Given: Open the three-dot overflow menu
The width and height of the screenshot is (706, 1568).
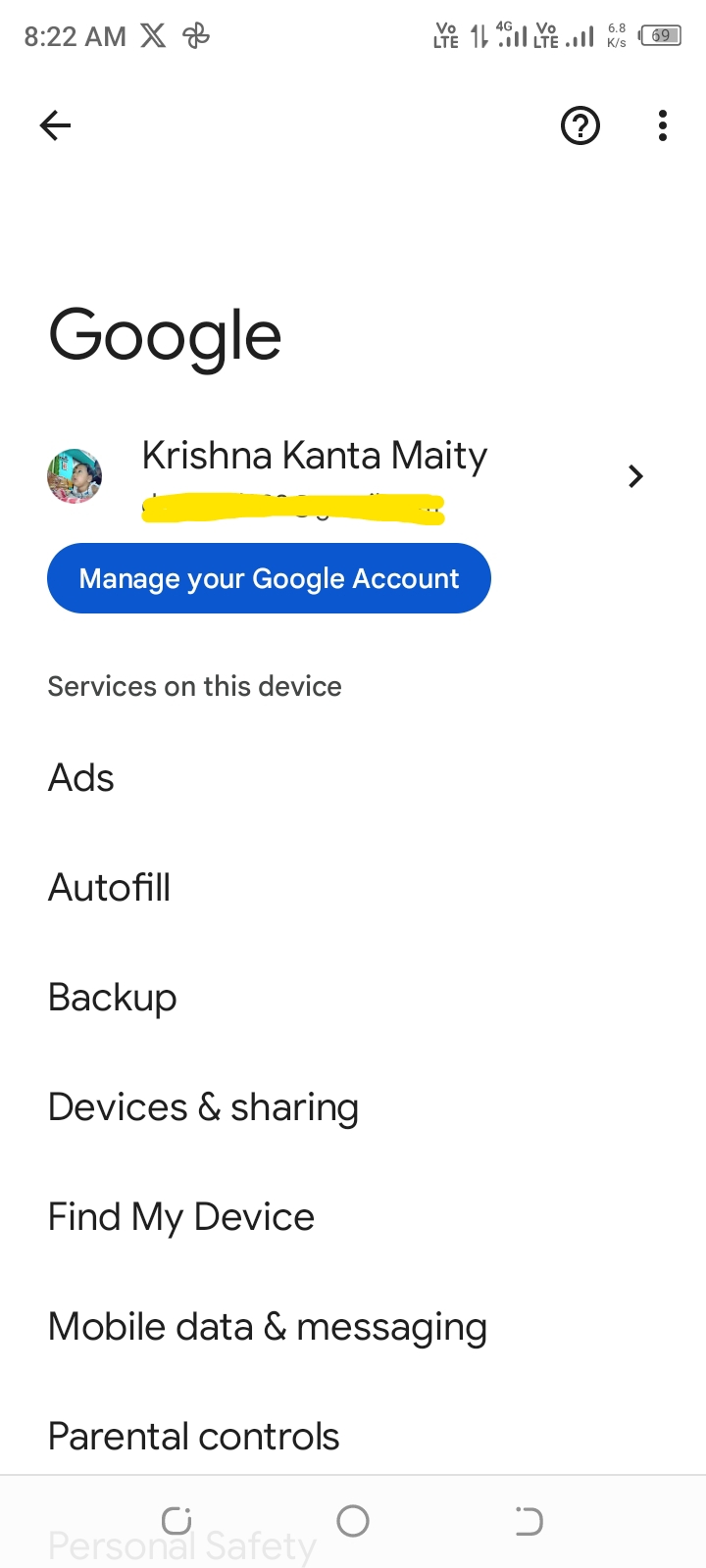Looking at the screenshot, I should 663,125.
